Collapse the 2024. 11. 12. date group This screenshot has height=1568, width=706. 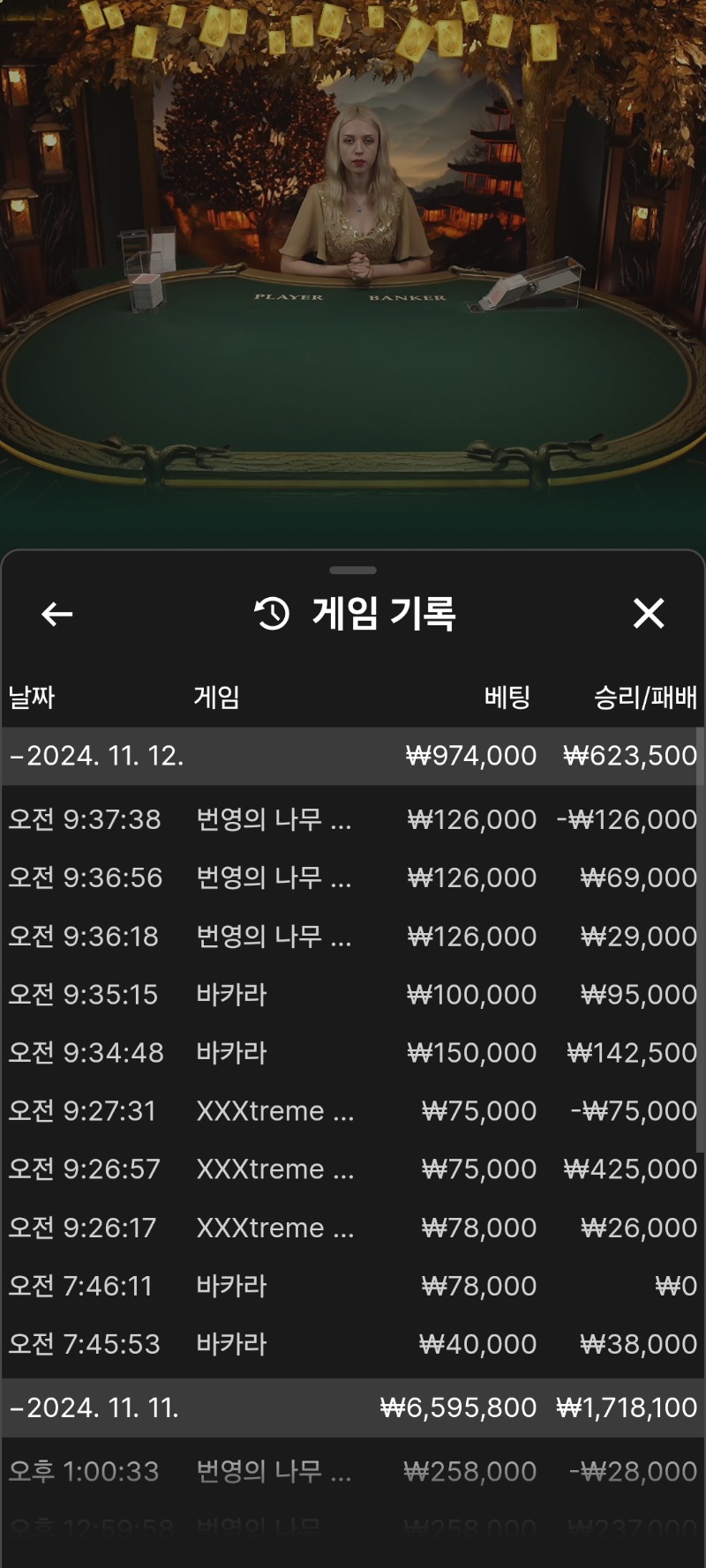352,756
